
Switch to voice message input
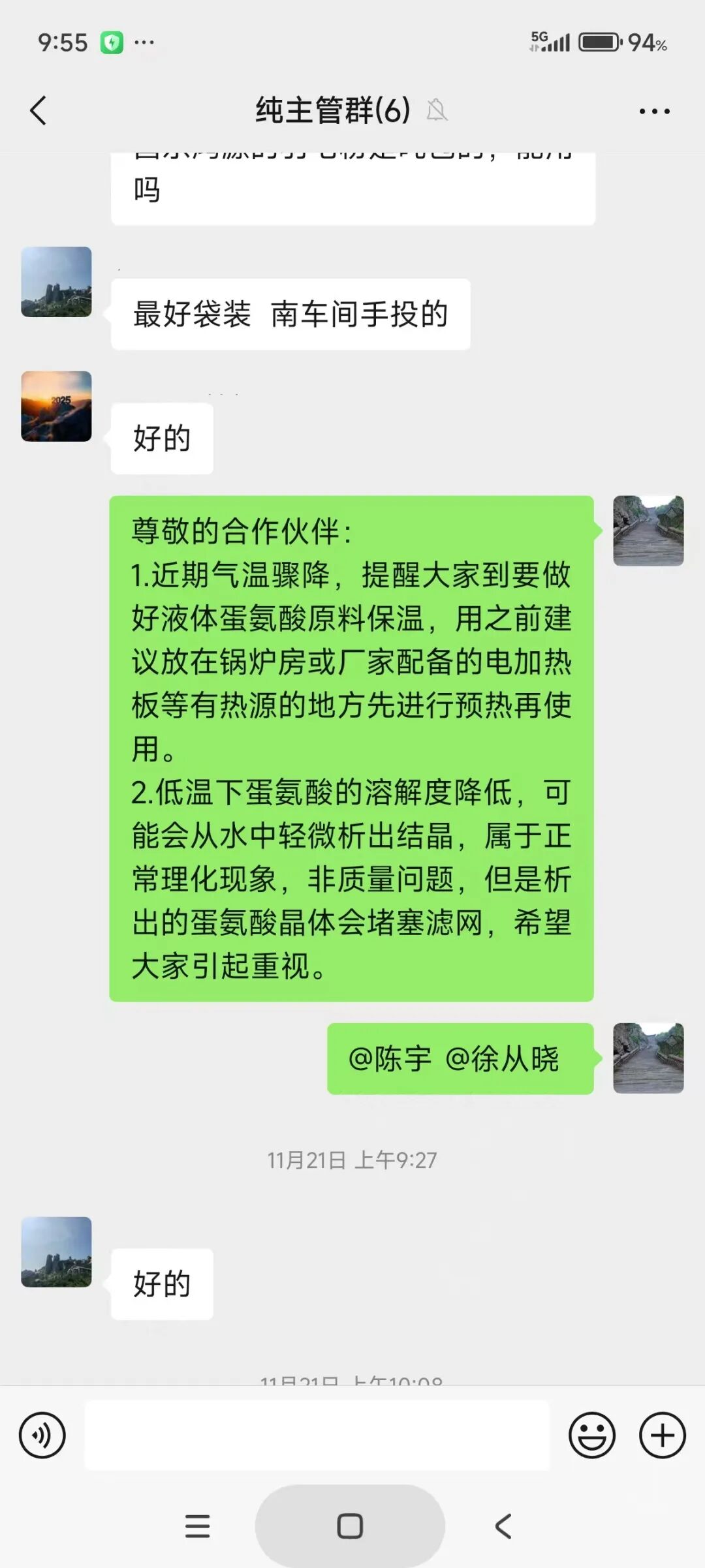pyautogui.click(x=42, y=1435)
